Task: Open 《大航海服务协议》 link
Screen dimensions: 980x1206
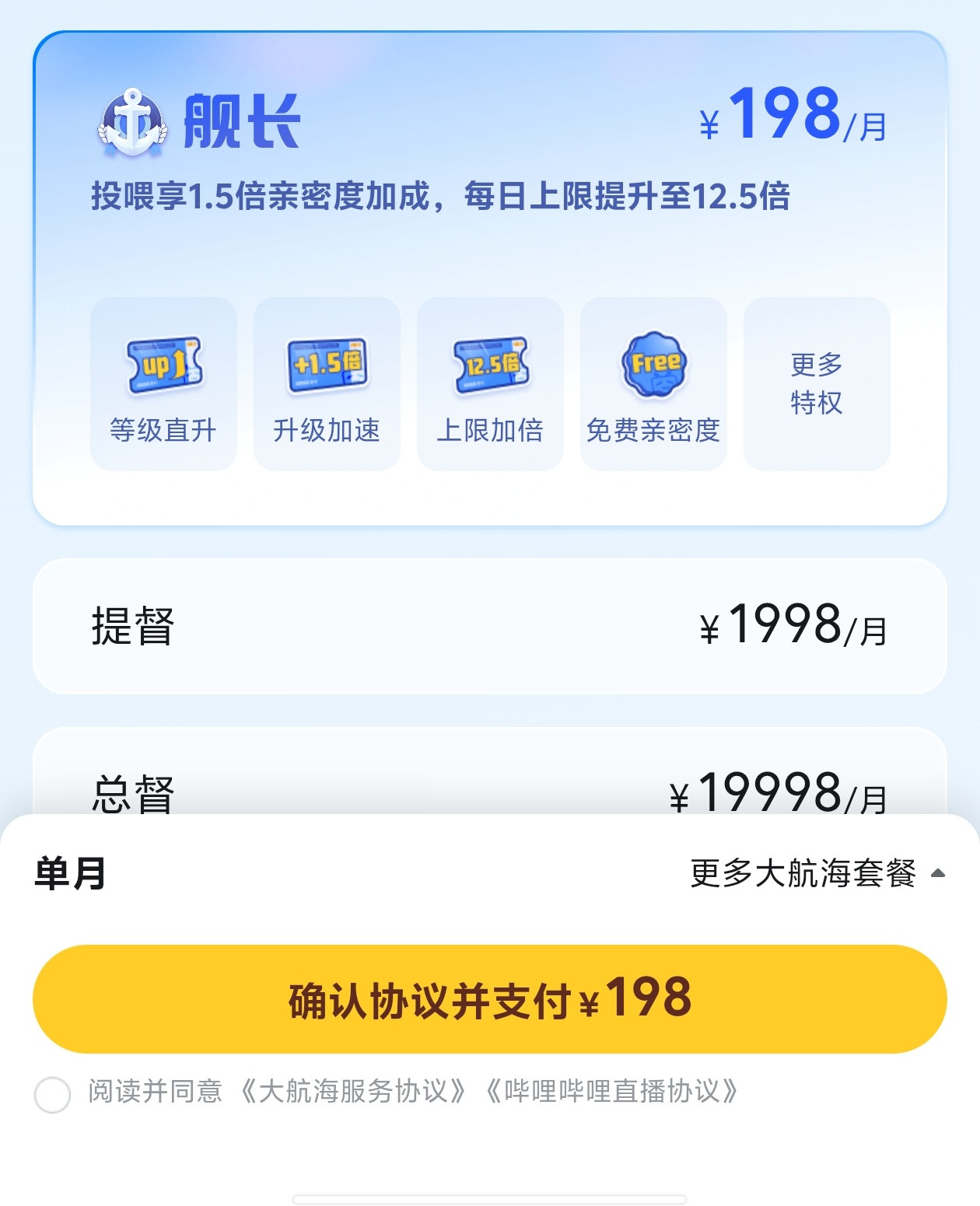Action: 352,1092
